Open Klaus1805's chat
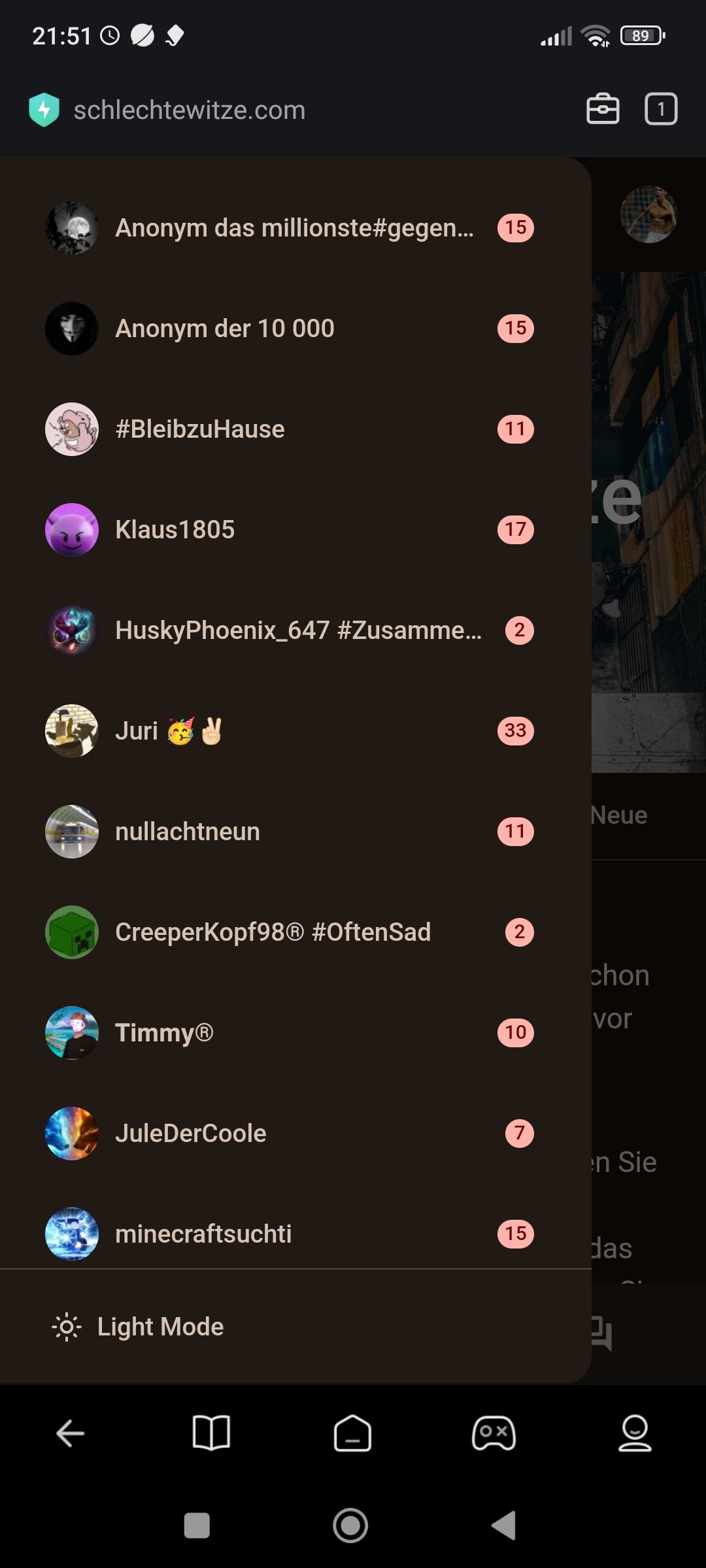 [175, 530]
